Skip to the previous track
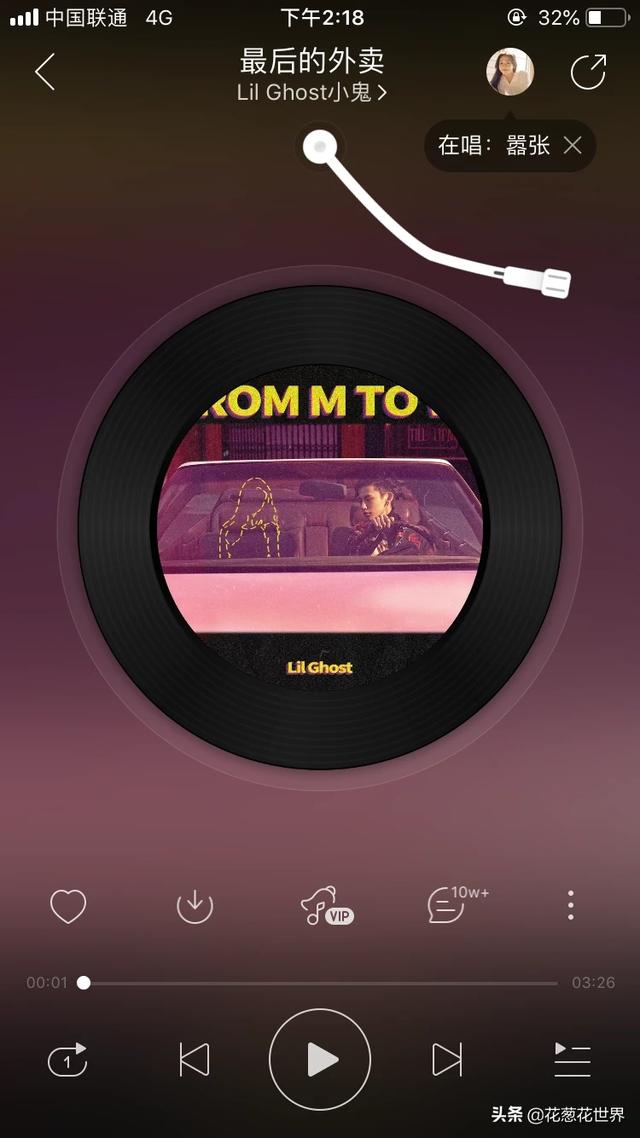640x1138 pixels. [194, 1060]
